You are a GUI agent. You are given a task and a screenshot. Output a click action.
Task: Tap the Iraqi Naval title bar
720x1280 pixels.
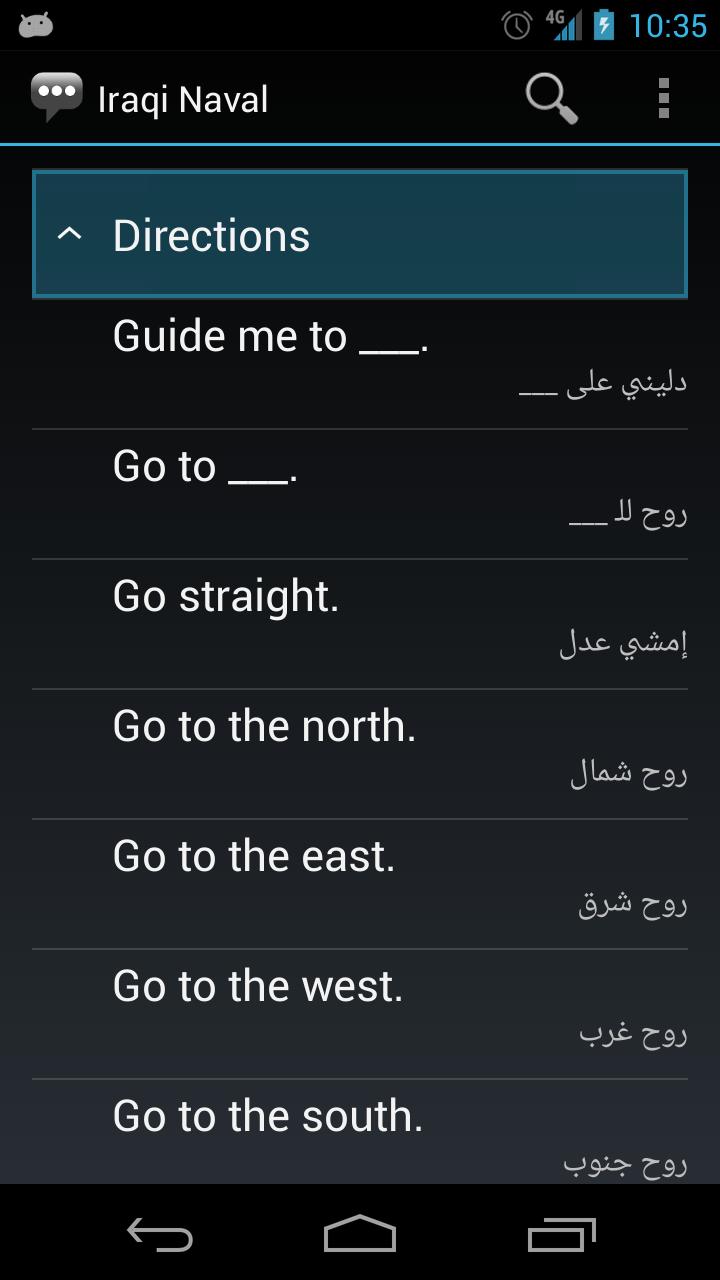coord(183,96)
